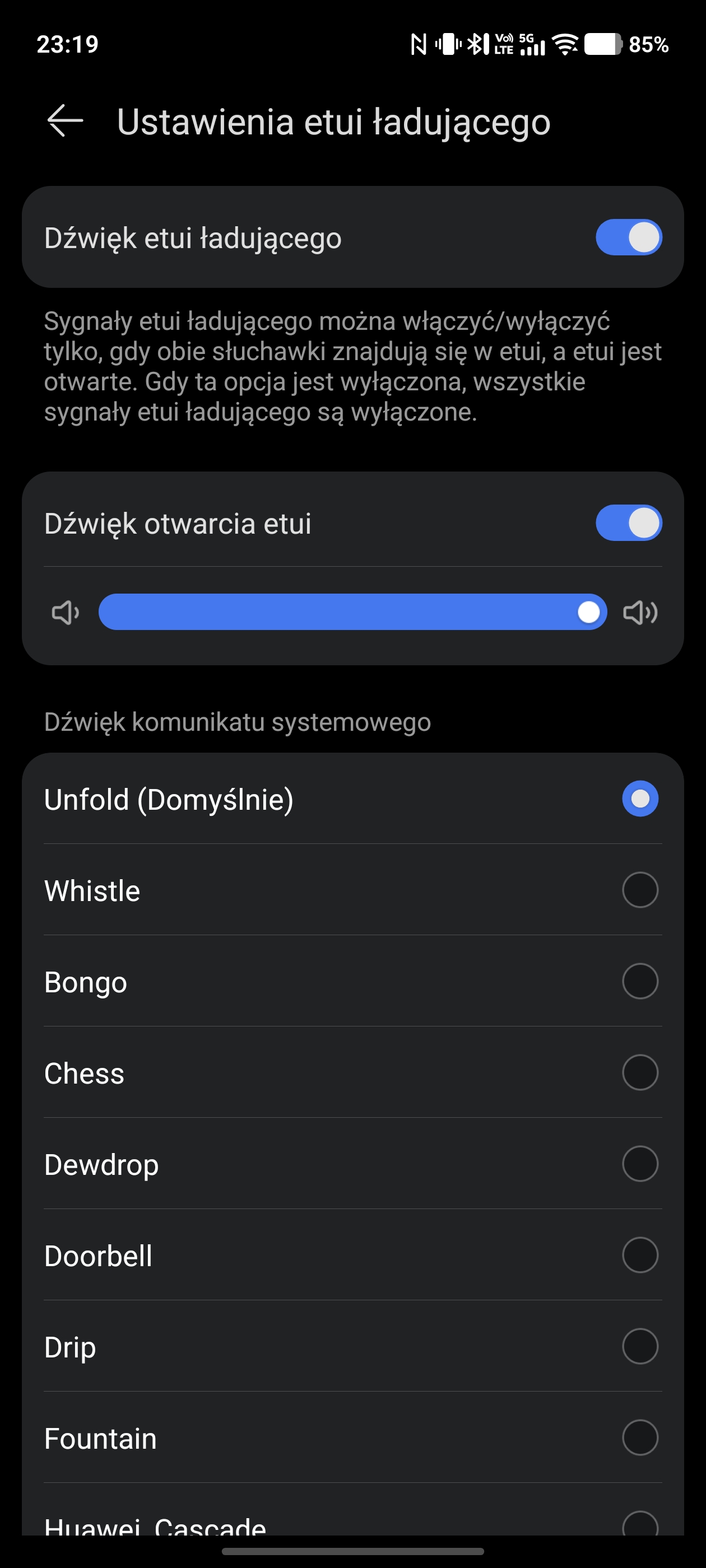Choose the Dewdrop sound
This screenshot has width=706, height=1568.
click(639, 1164)
